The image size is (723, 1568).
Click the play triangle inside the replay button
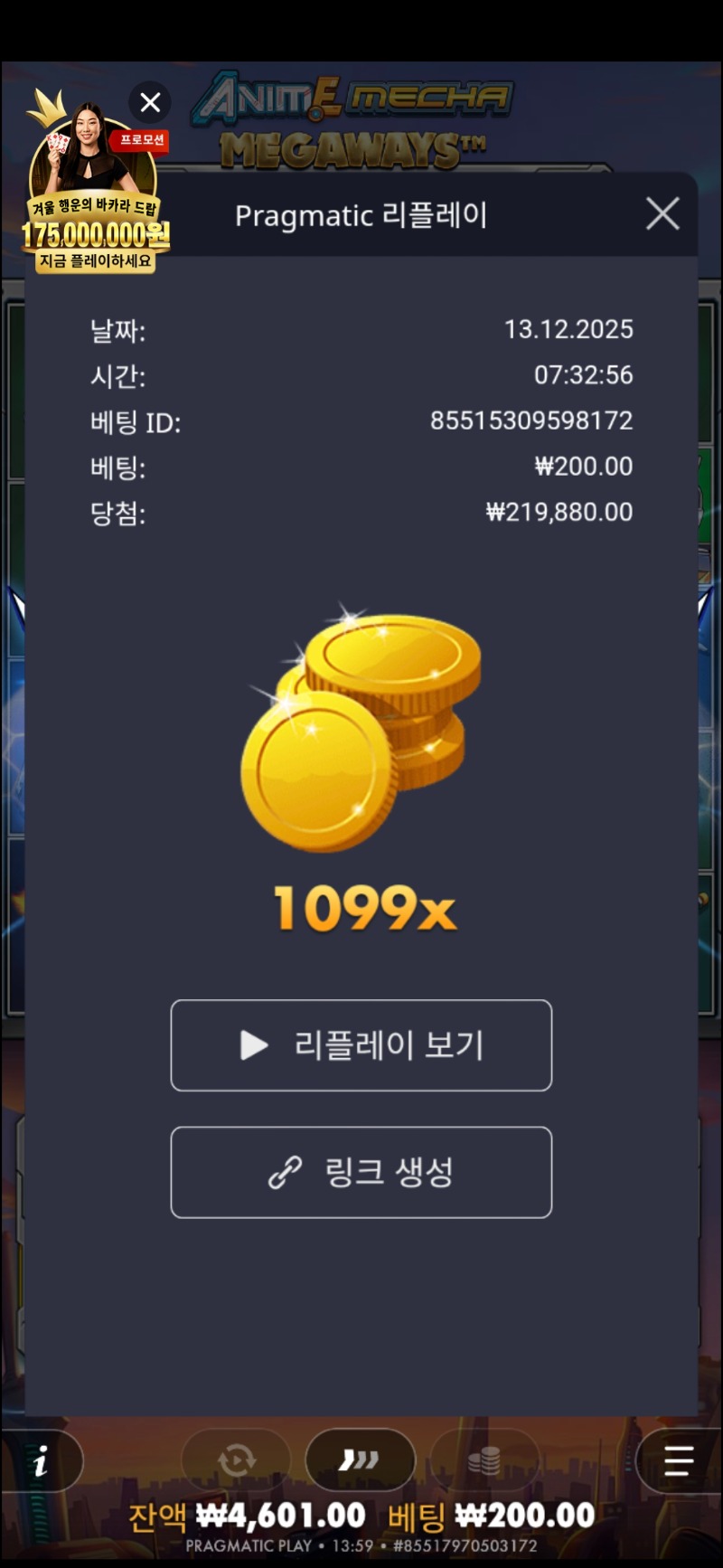point(251,1046)
